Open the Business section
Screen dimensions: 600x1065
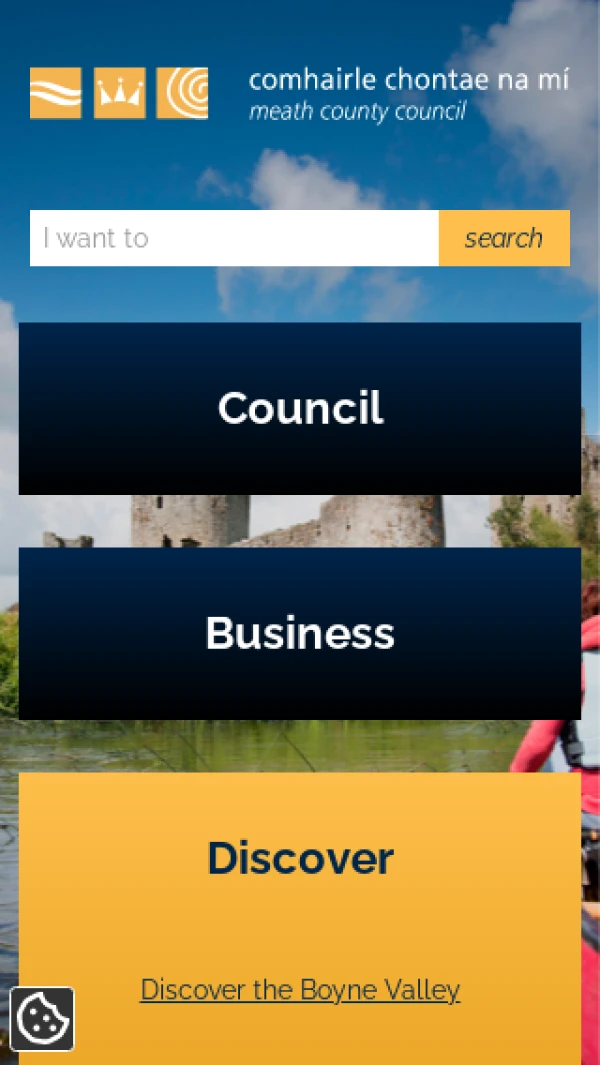[300, 633]
